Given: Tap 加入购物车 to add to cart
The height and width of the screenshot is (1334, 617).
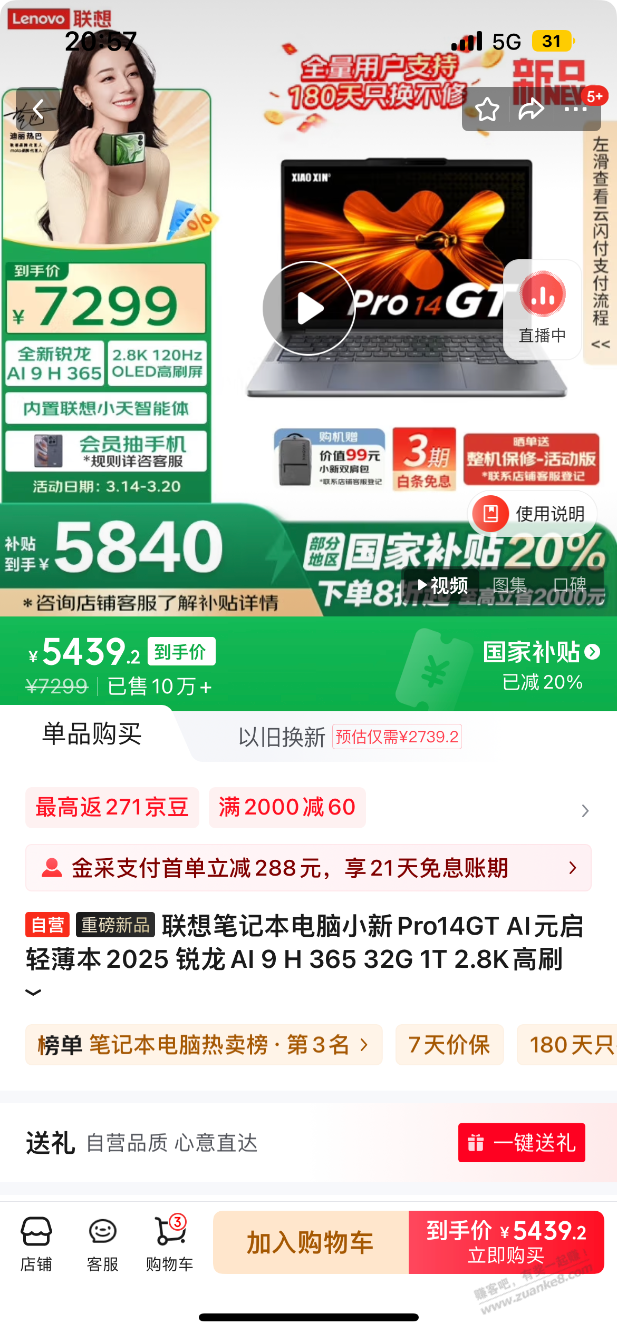Looking at the screenshot, I should [x=310, y=1243].
